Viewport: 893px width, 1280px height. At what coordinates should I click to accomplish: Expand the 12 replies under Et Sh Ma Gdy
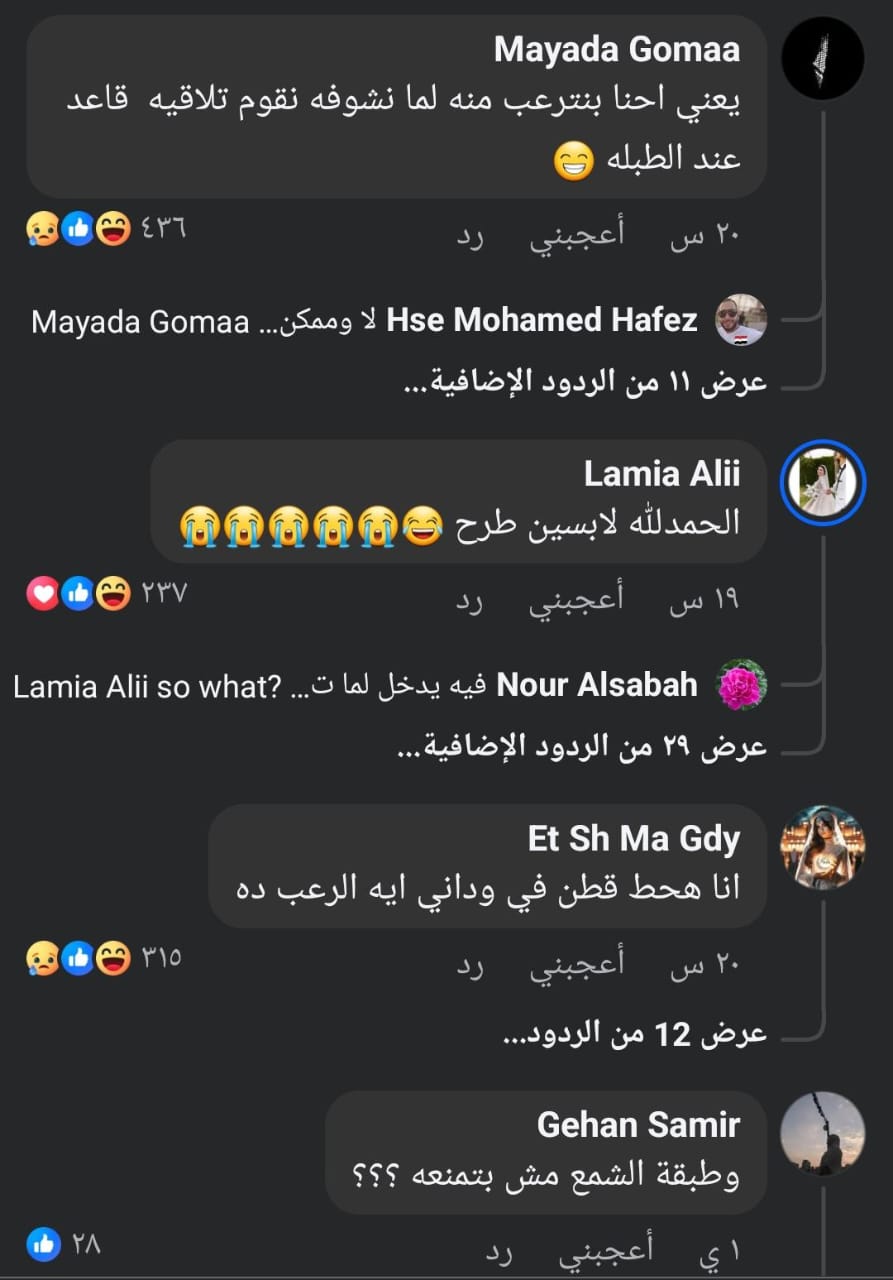point(634,1034)
